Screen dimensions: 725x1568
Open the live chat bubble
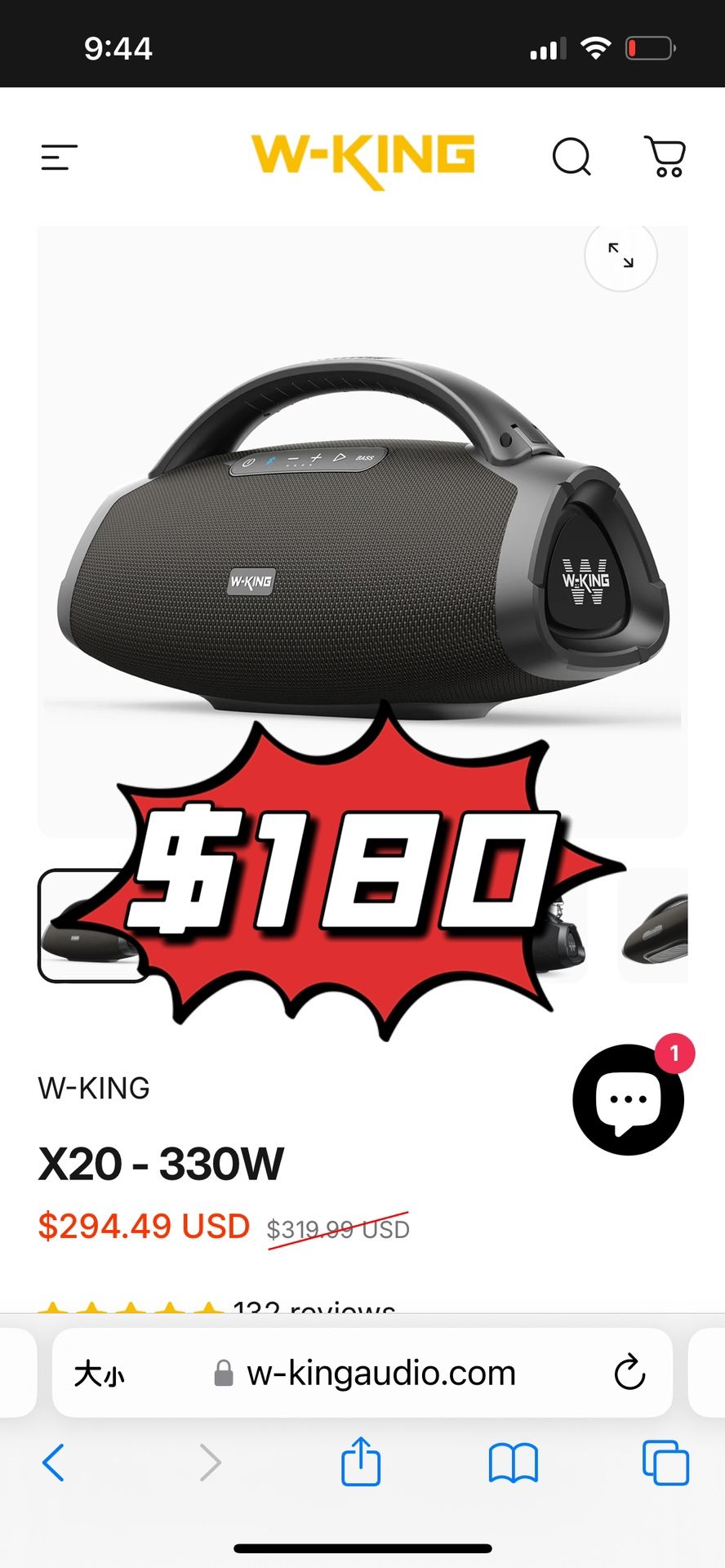628,1099
